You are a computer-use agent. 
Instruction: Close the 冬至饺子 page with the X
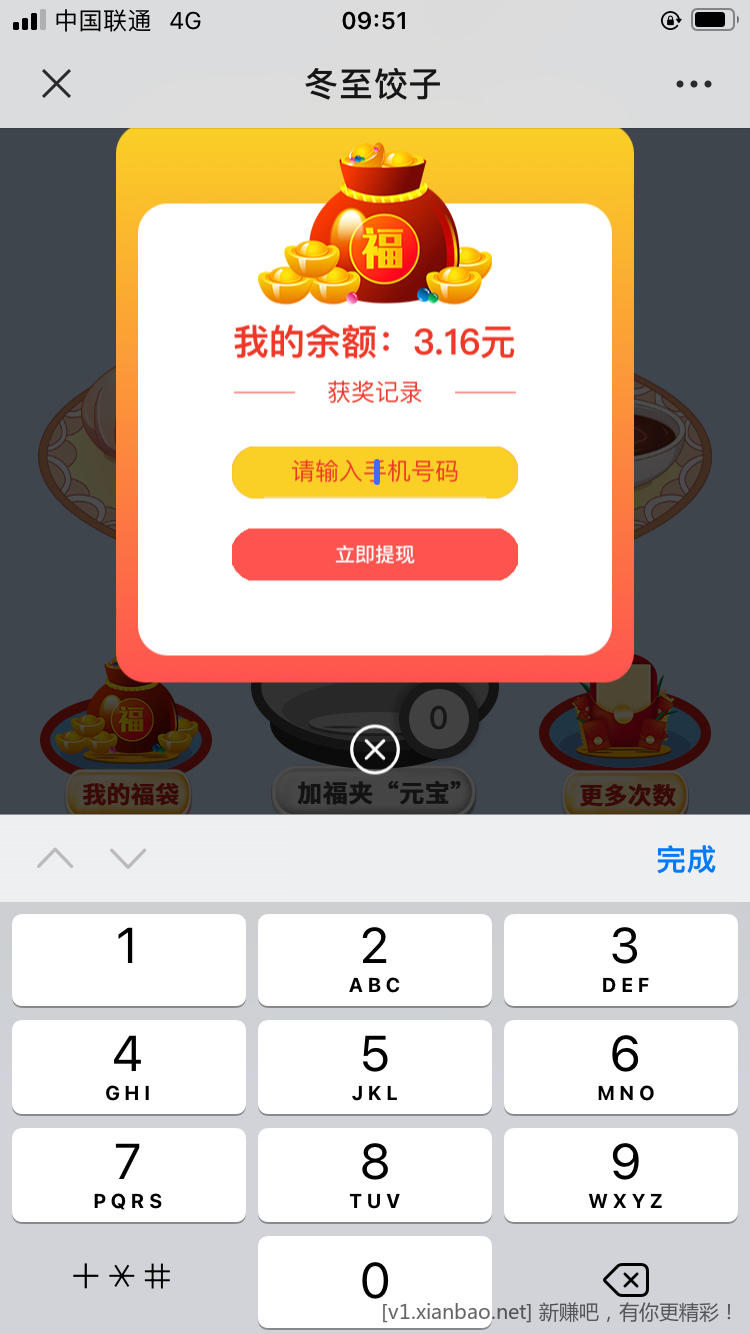[57, 84]
